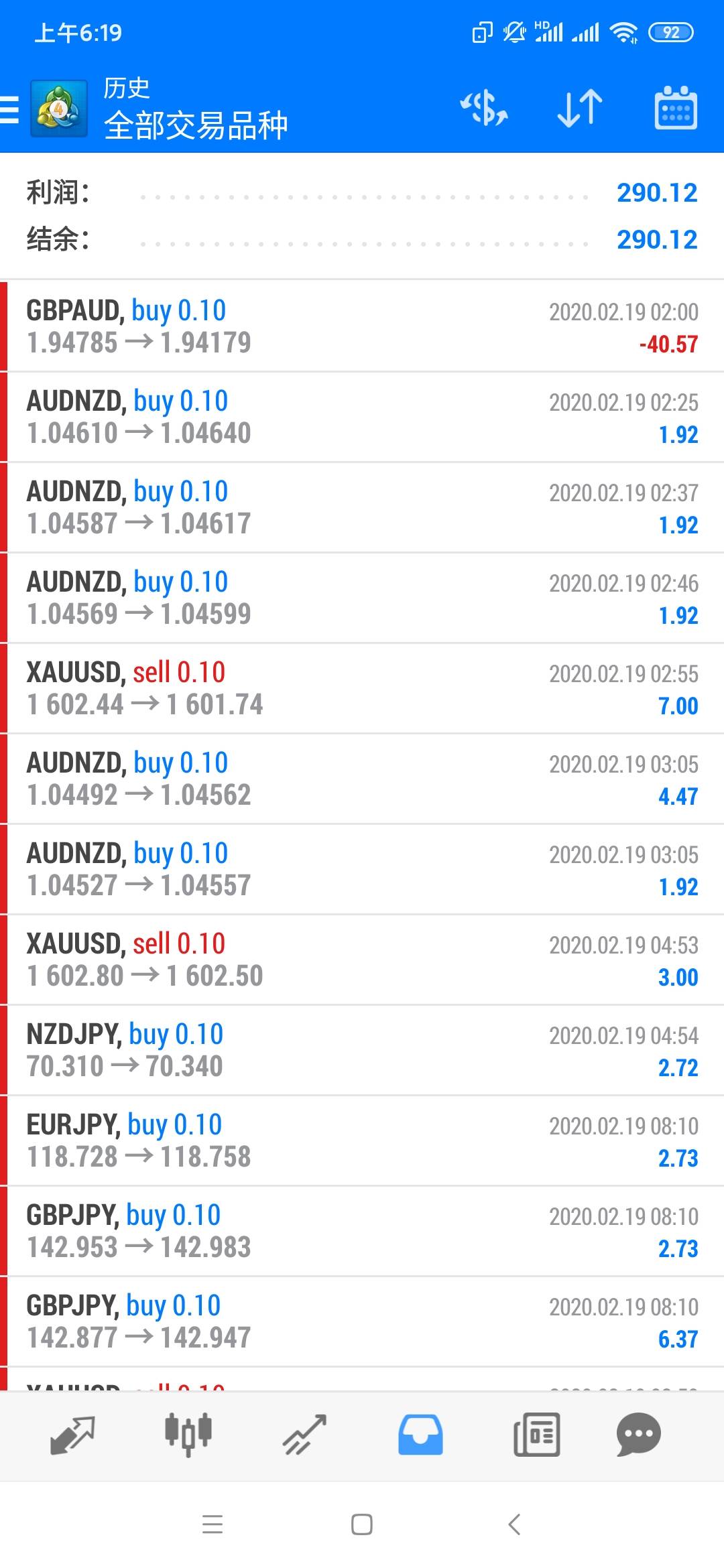Open the GBPJPY trade with profit 6.37

pos(362,1321)
